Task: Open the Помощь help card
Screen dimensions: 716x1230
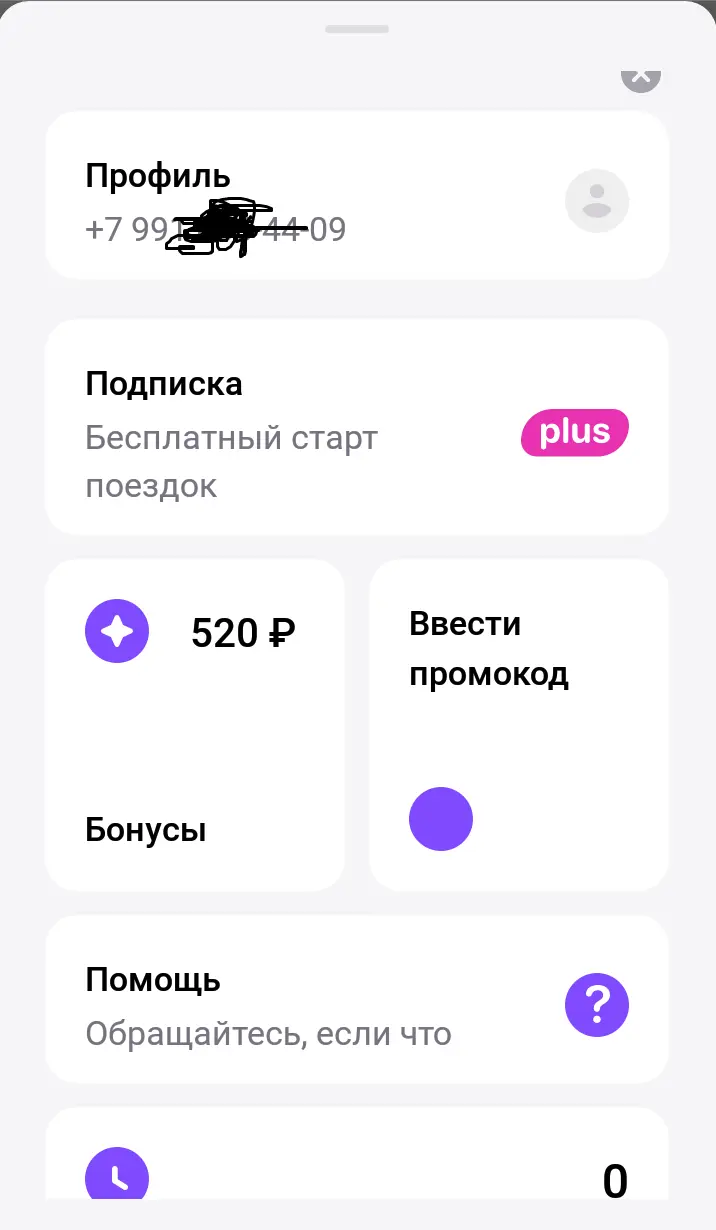Action: [357, 999]
